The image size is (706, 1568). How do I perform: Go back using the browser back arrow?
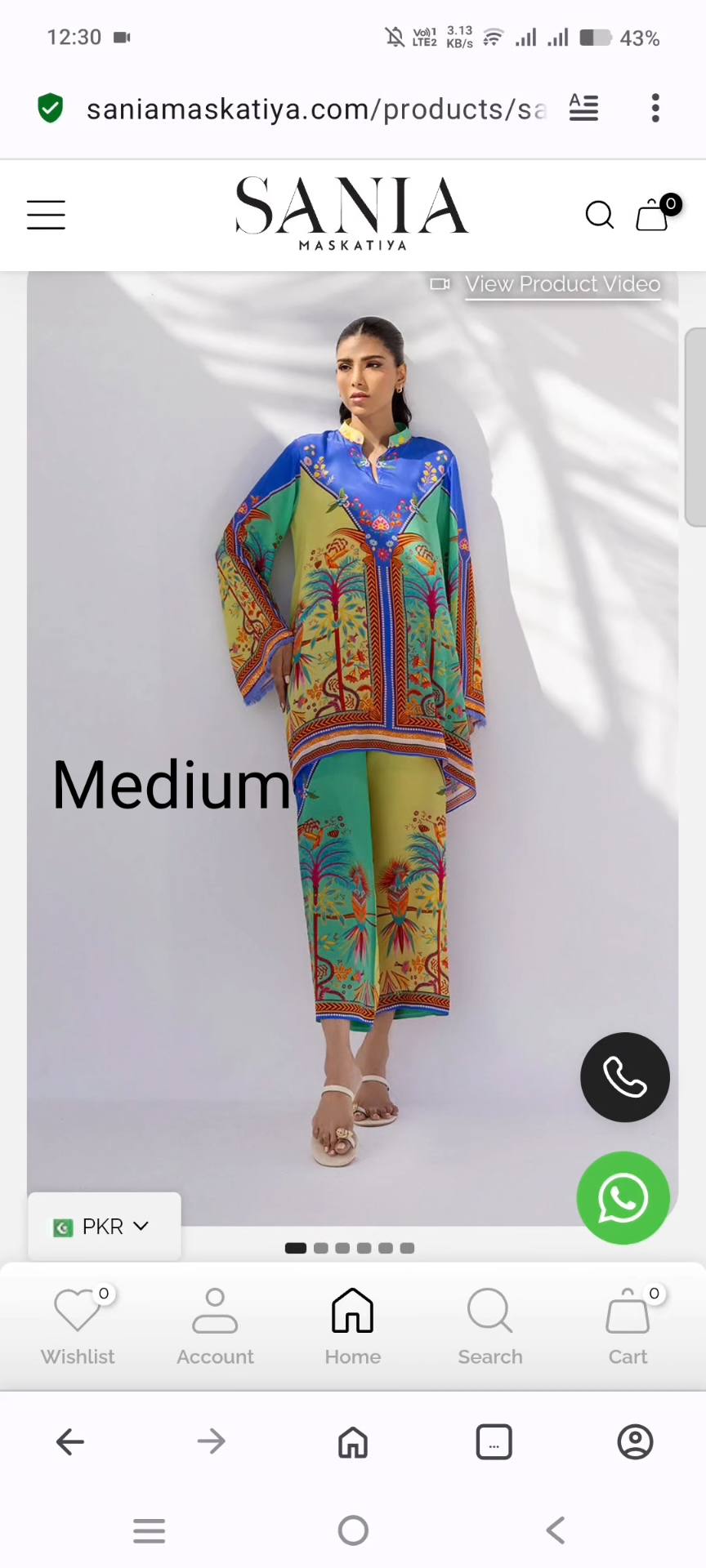pyautogui.click(x=70, y=1441)
